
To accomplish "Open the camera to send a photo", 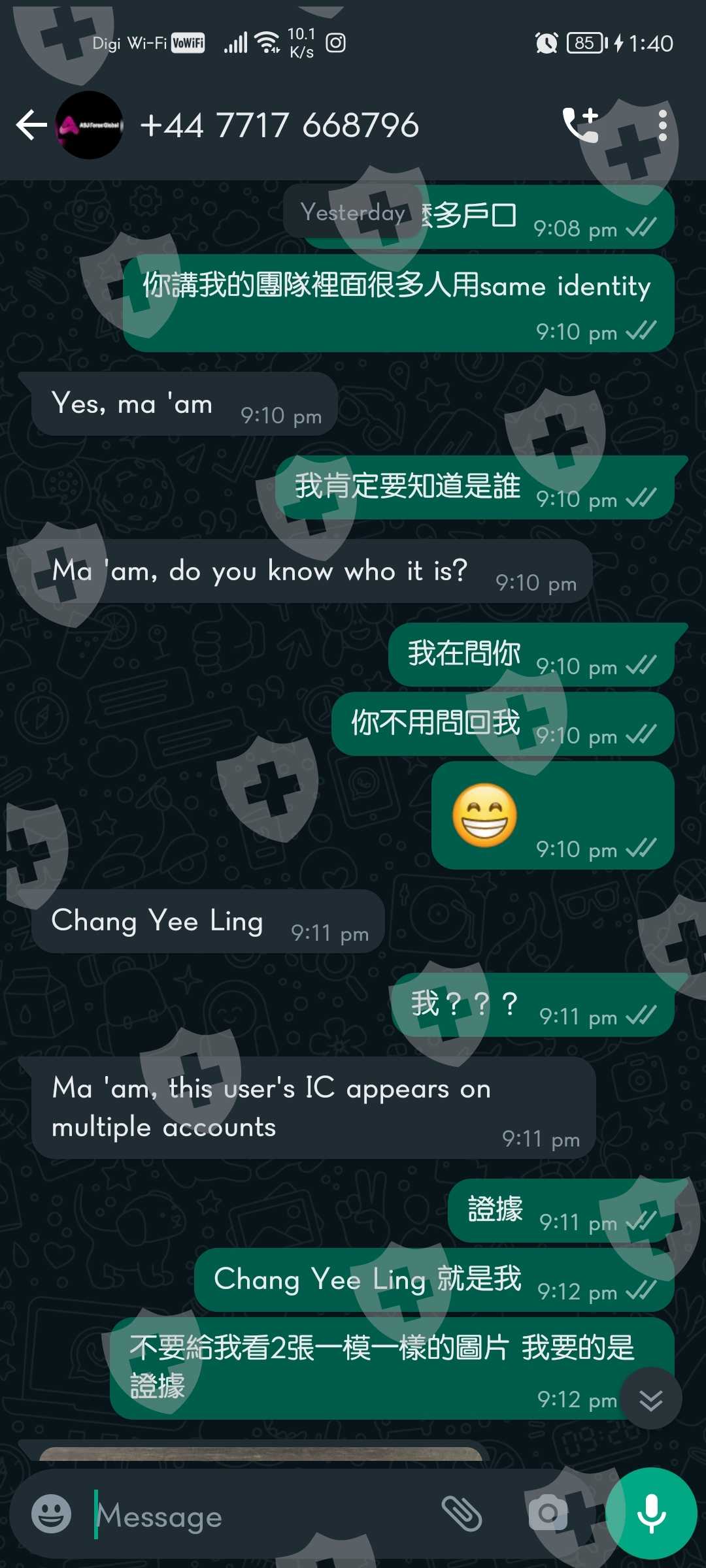I will pos(548,1513).
